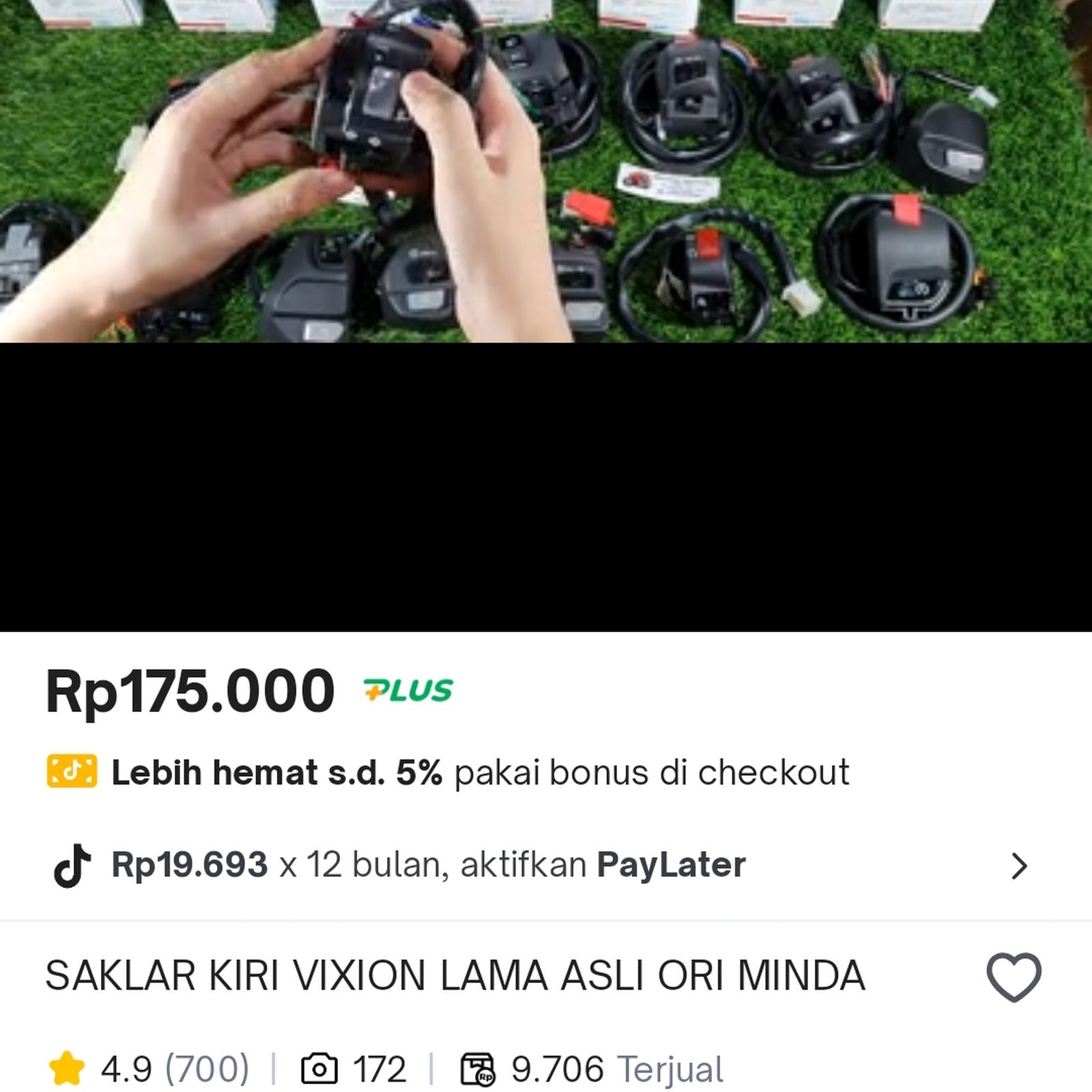View the 4.9 star rating reviews
Viewport: 1092px width, 1092px height.
pyautogui.click(x=148, y=1069)
